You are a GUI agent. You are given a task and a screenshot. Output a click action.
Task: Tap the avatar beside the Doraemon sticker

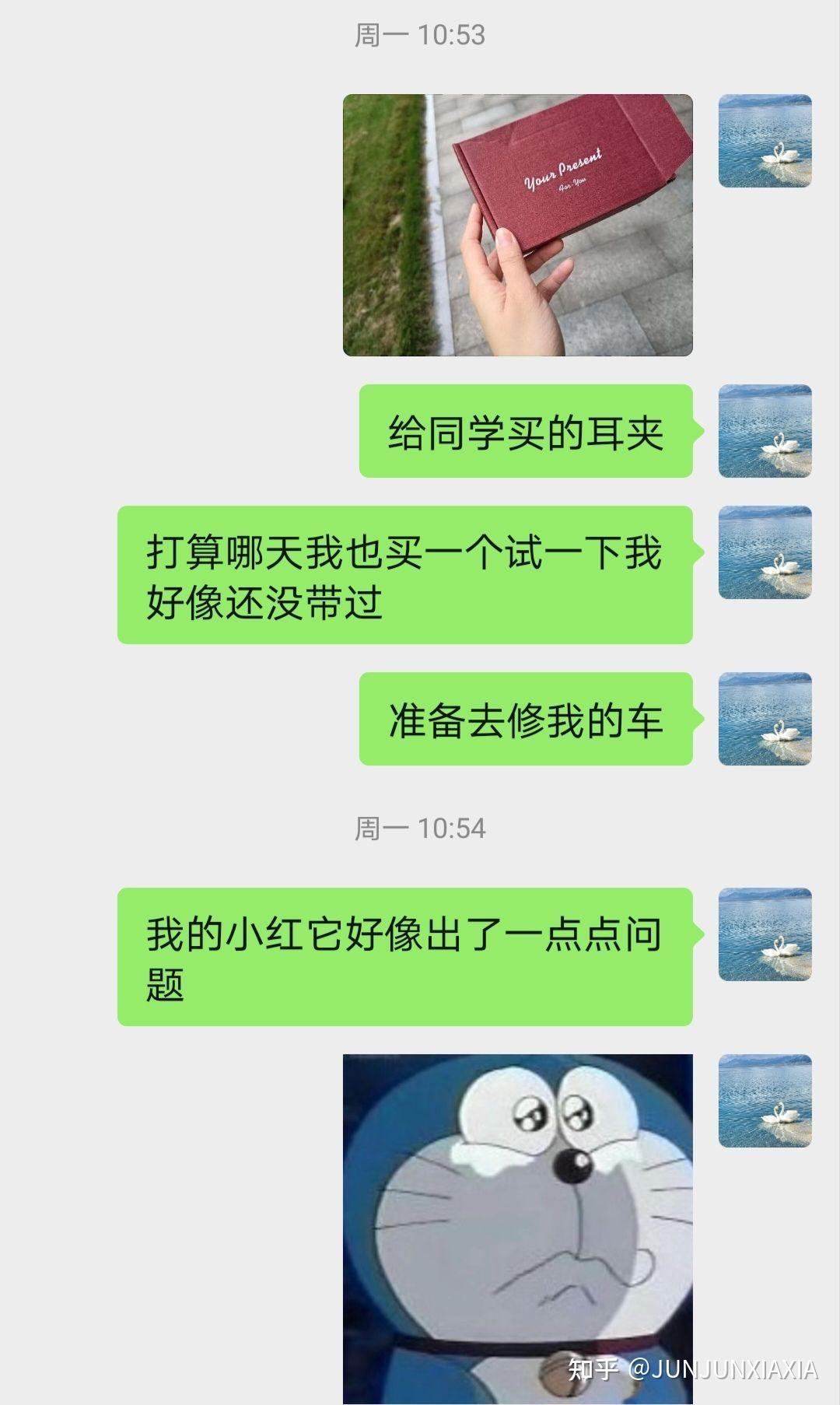click(x=765, y=1101)
